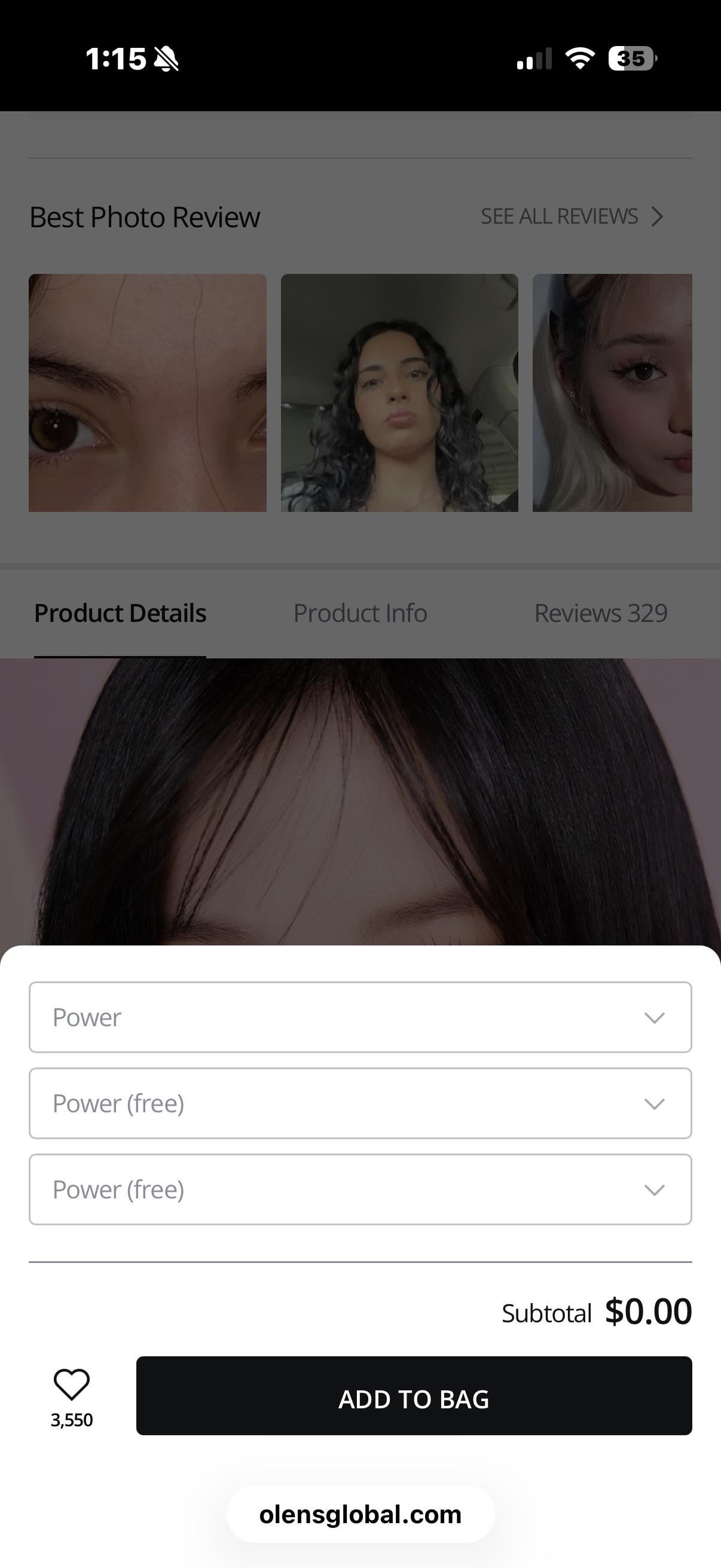Open the Reviews 329 tab
This screenshot has height=1568, width=721.
600,613
